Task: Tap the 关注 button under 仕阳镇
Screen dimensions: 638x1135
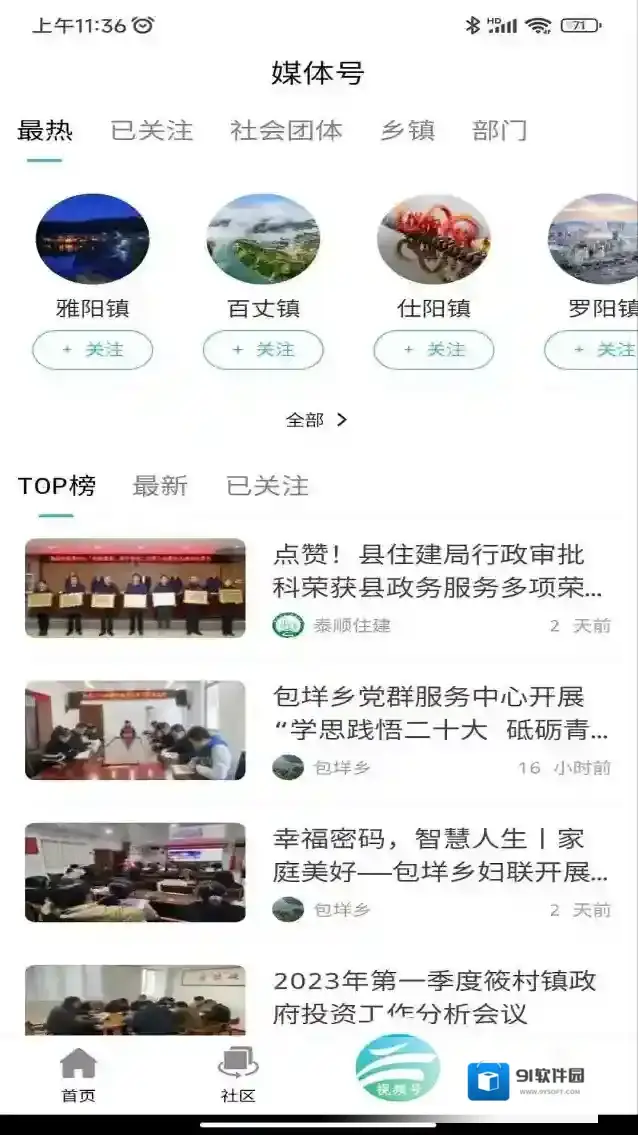Action: pyautogui.click(x=434, y=350)
